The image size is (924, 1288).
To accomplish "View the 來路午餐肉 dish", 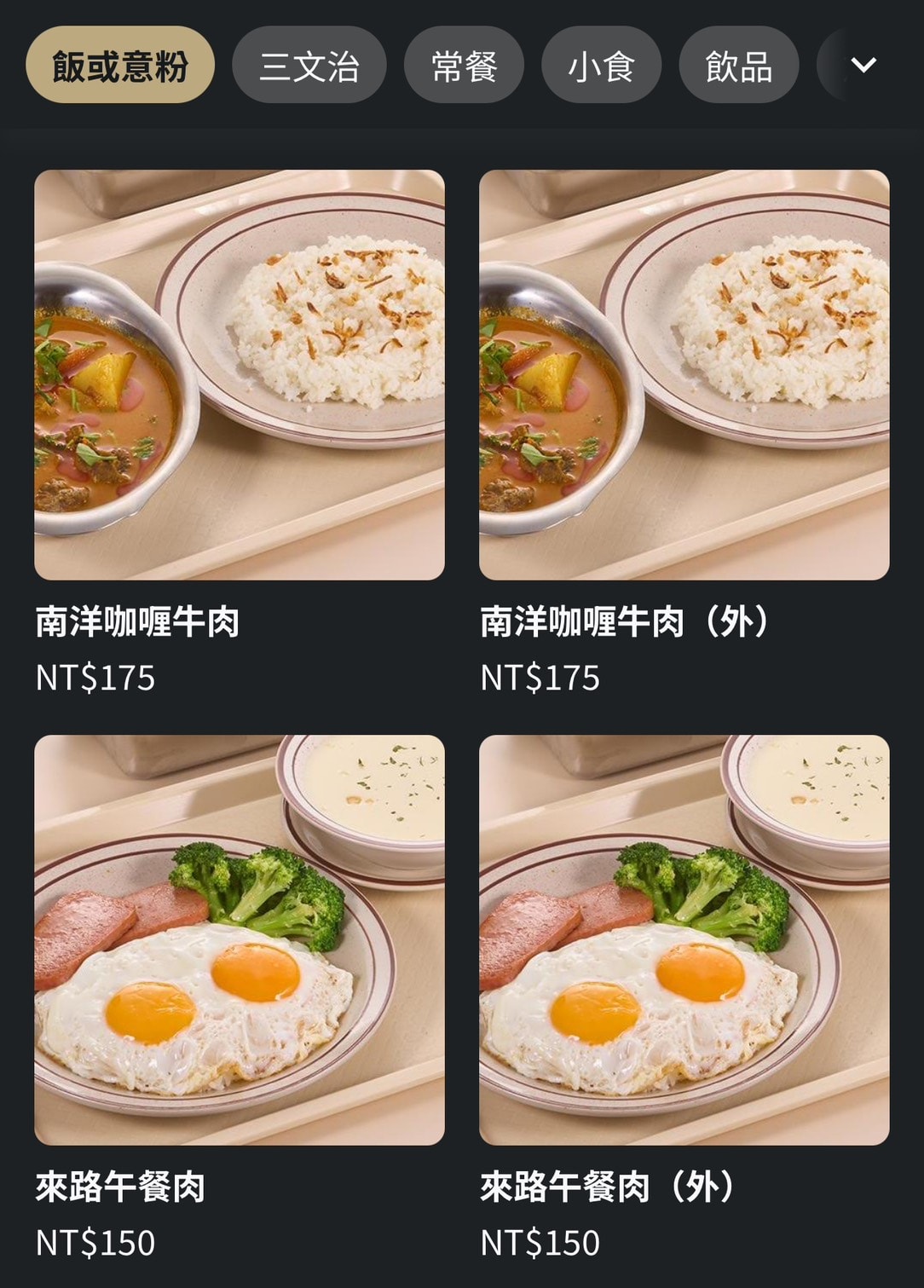I will (x=239, y=939).
